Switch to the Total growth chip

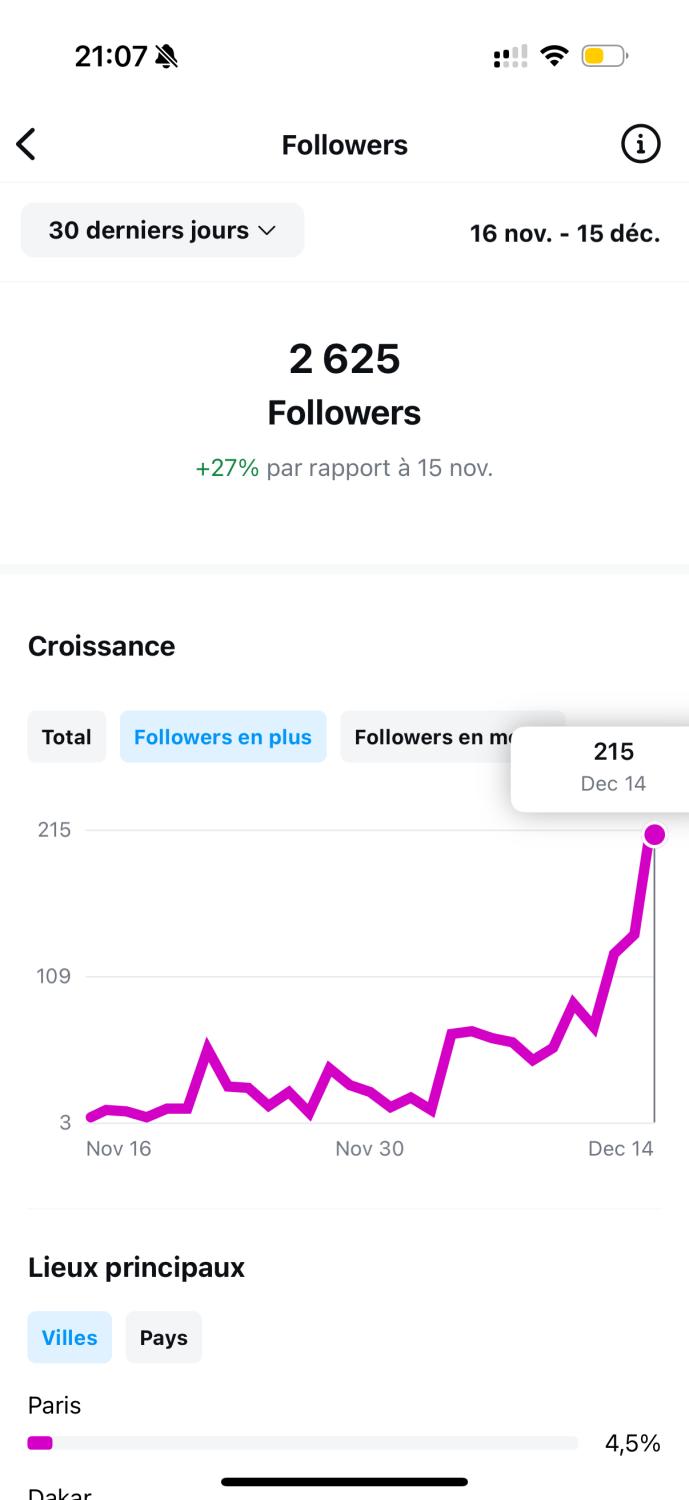tap(66, 737)
